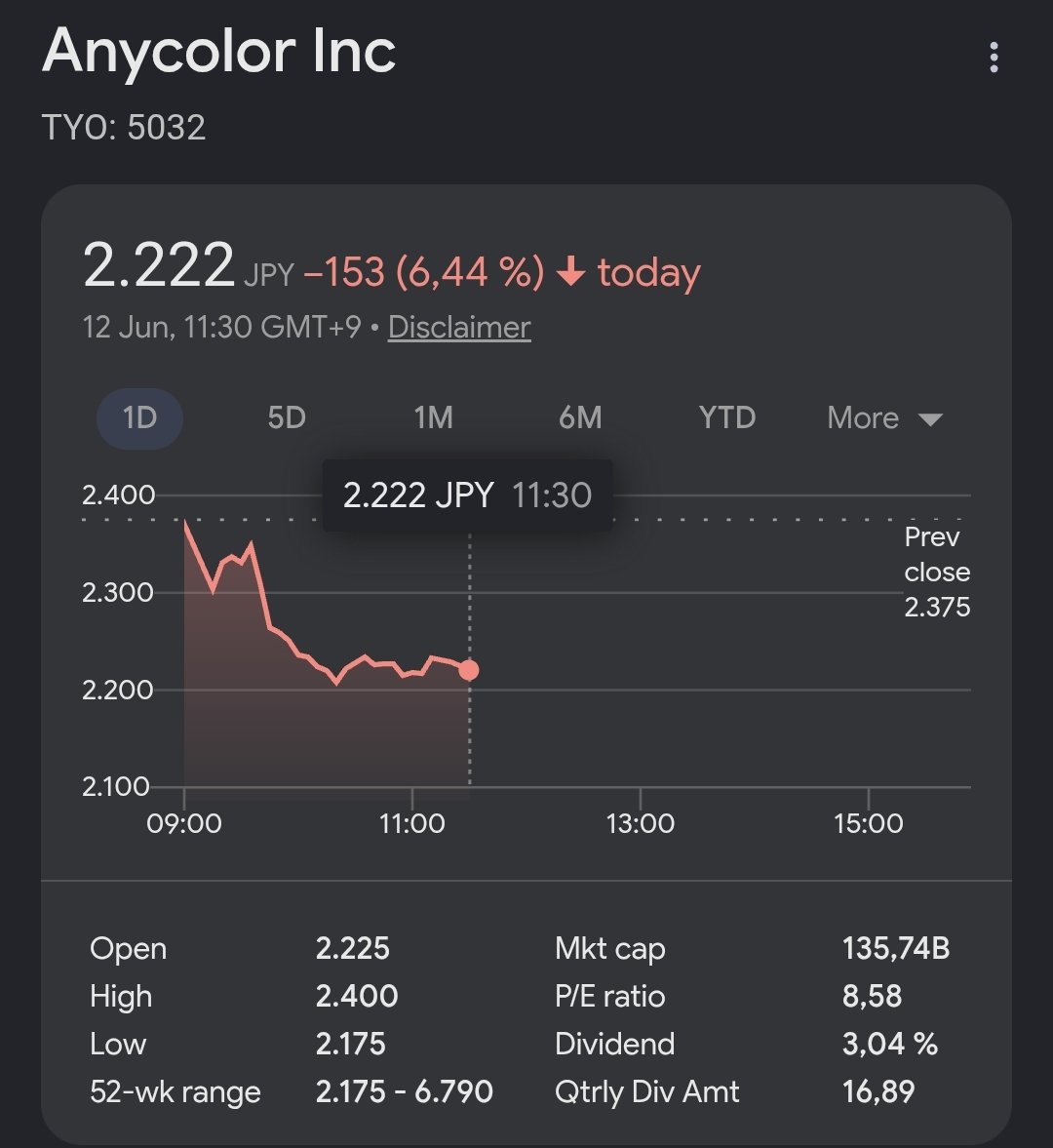The image size is (1053, 1148).
Task: Switch to the YTD chart range
Action: (x=726, y=418)
